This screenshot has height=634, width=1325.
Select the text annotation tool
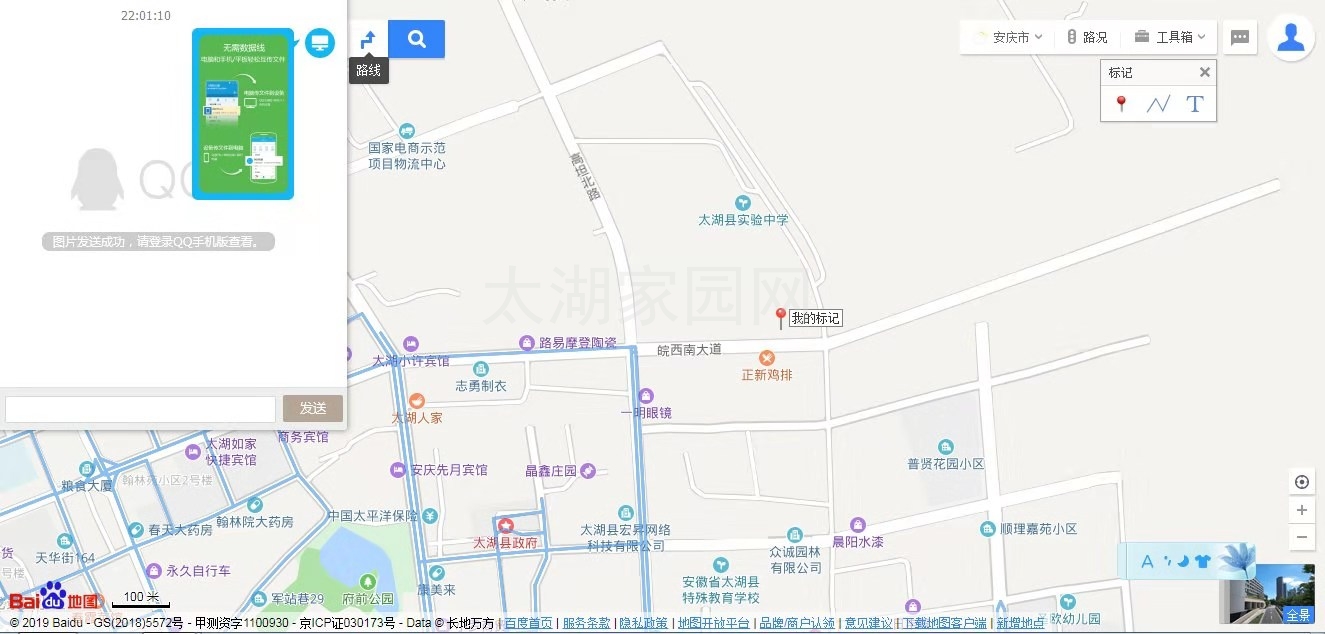coord(1194,104)
